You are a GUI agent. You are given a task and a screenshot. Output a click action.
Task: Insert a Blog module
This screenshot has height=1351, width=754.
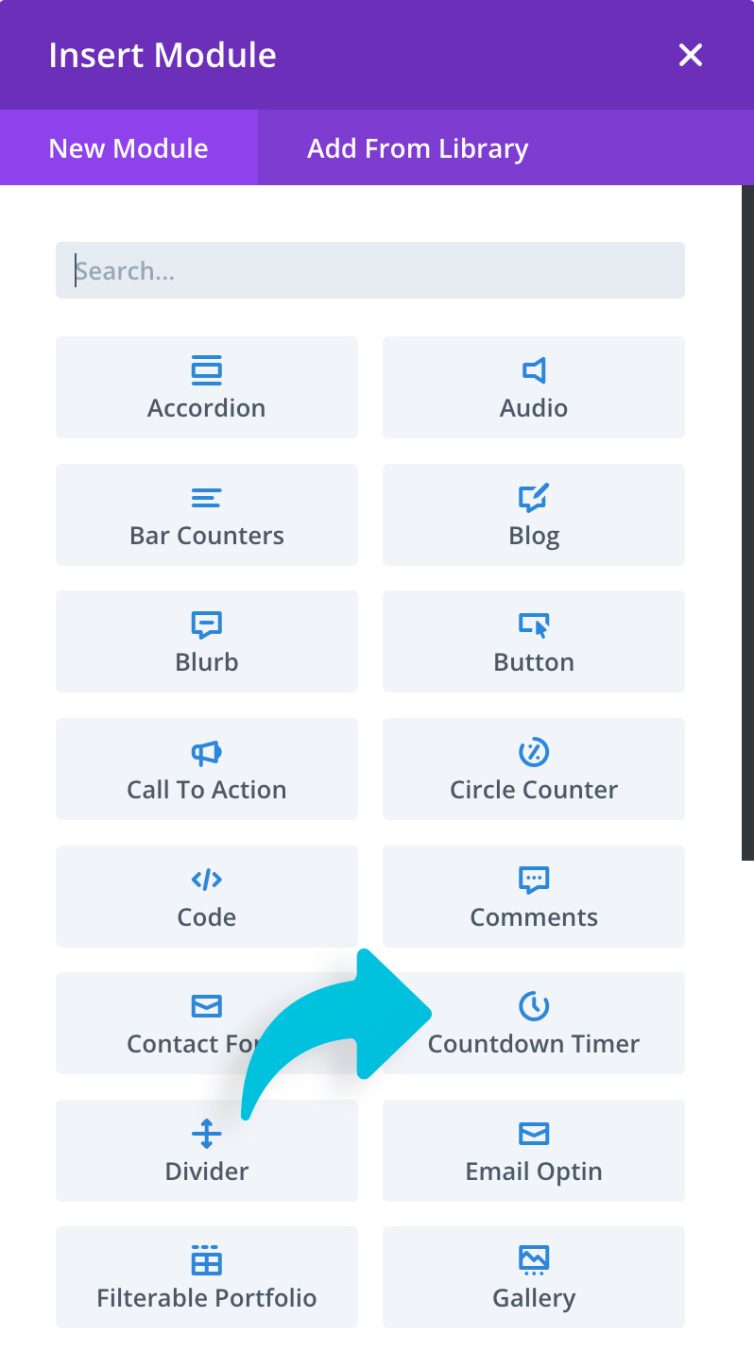pyautogui.click(x=533, y=514)
